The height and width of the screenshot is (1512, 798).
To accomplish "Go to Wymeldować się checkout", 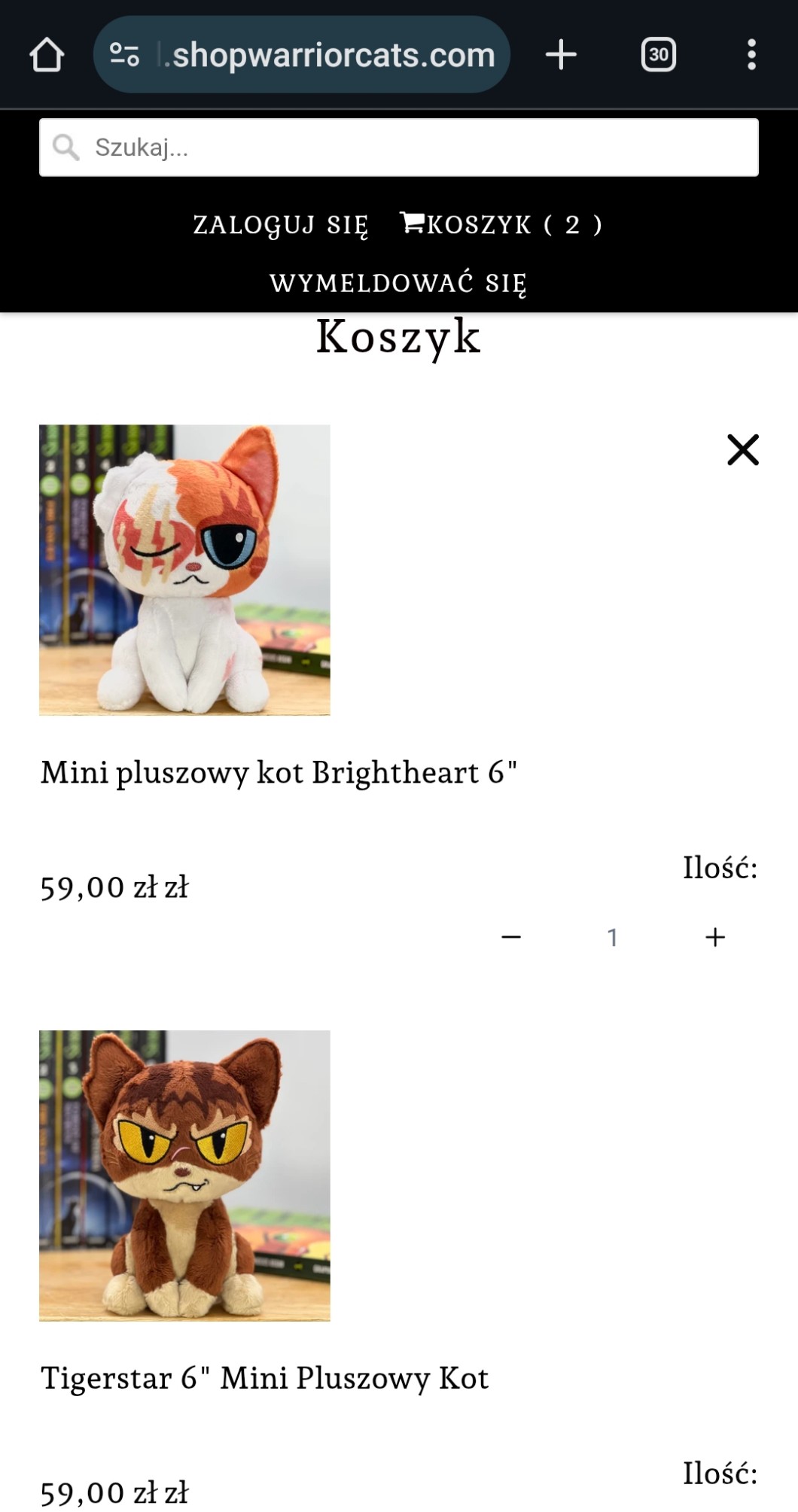I will [x=398, y=283].
